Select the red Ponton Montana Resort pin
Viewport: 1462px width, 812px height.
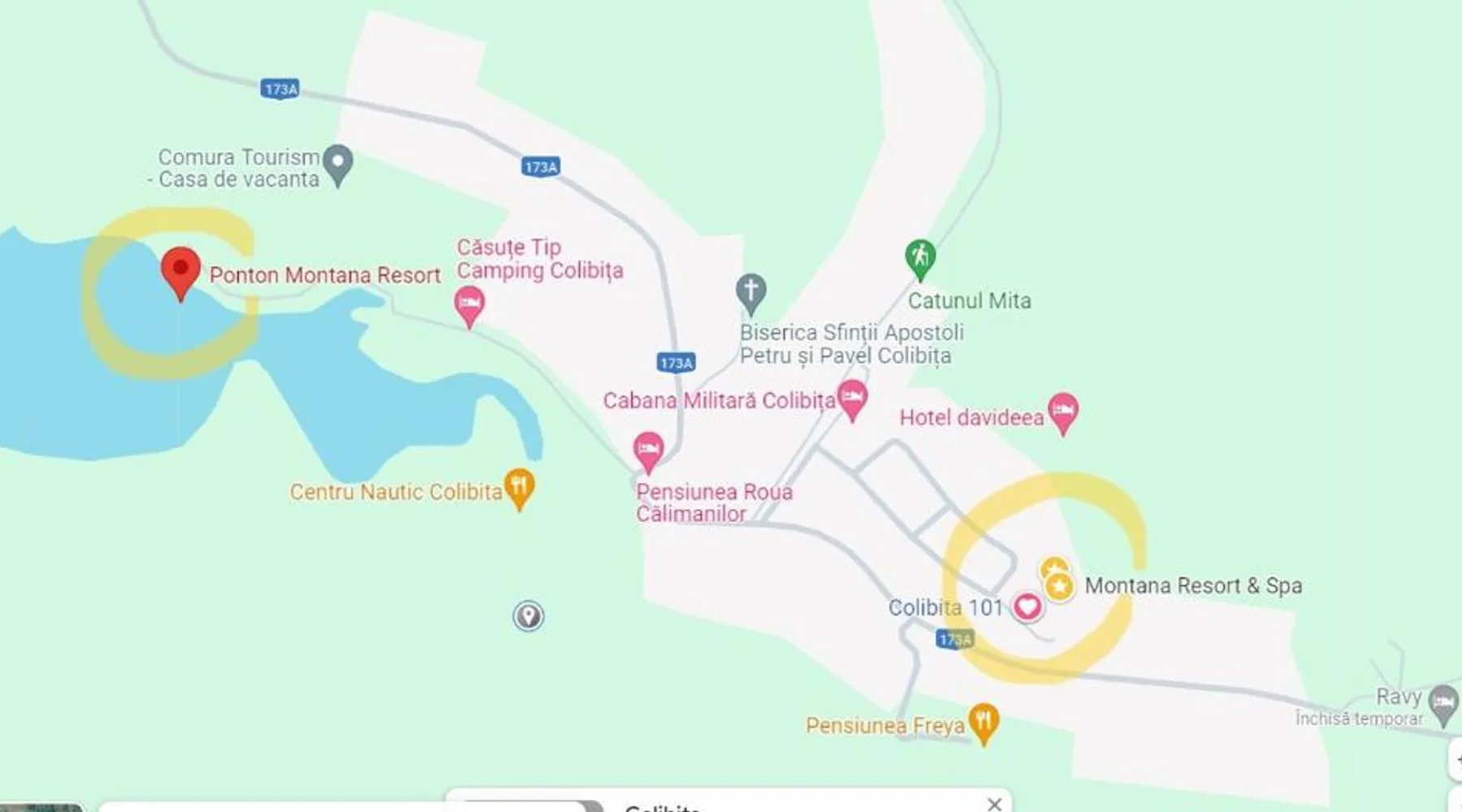point(180,270)
